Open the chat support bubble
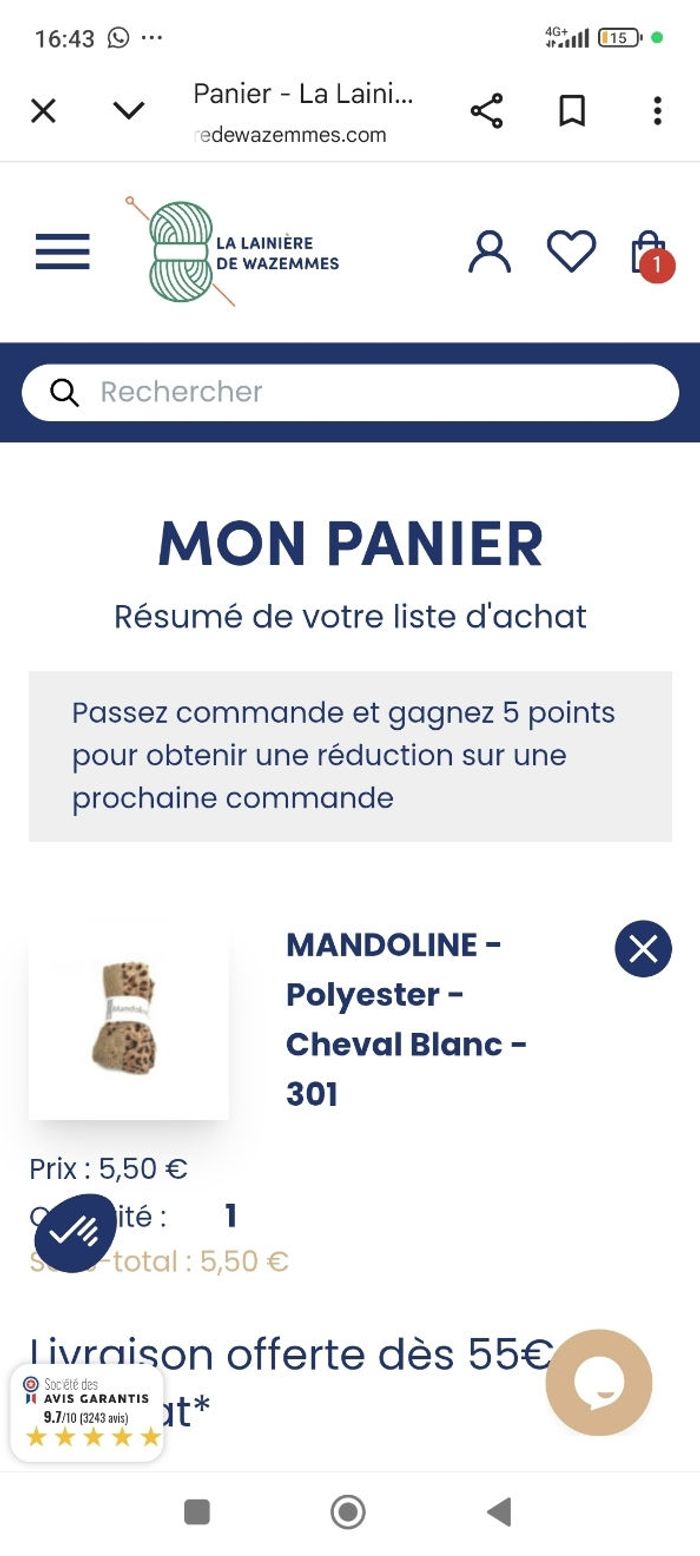Viewport: 700px width, 1556px height. pos(599,1382)
